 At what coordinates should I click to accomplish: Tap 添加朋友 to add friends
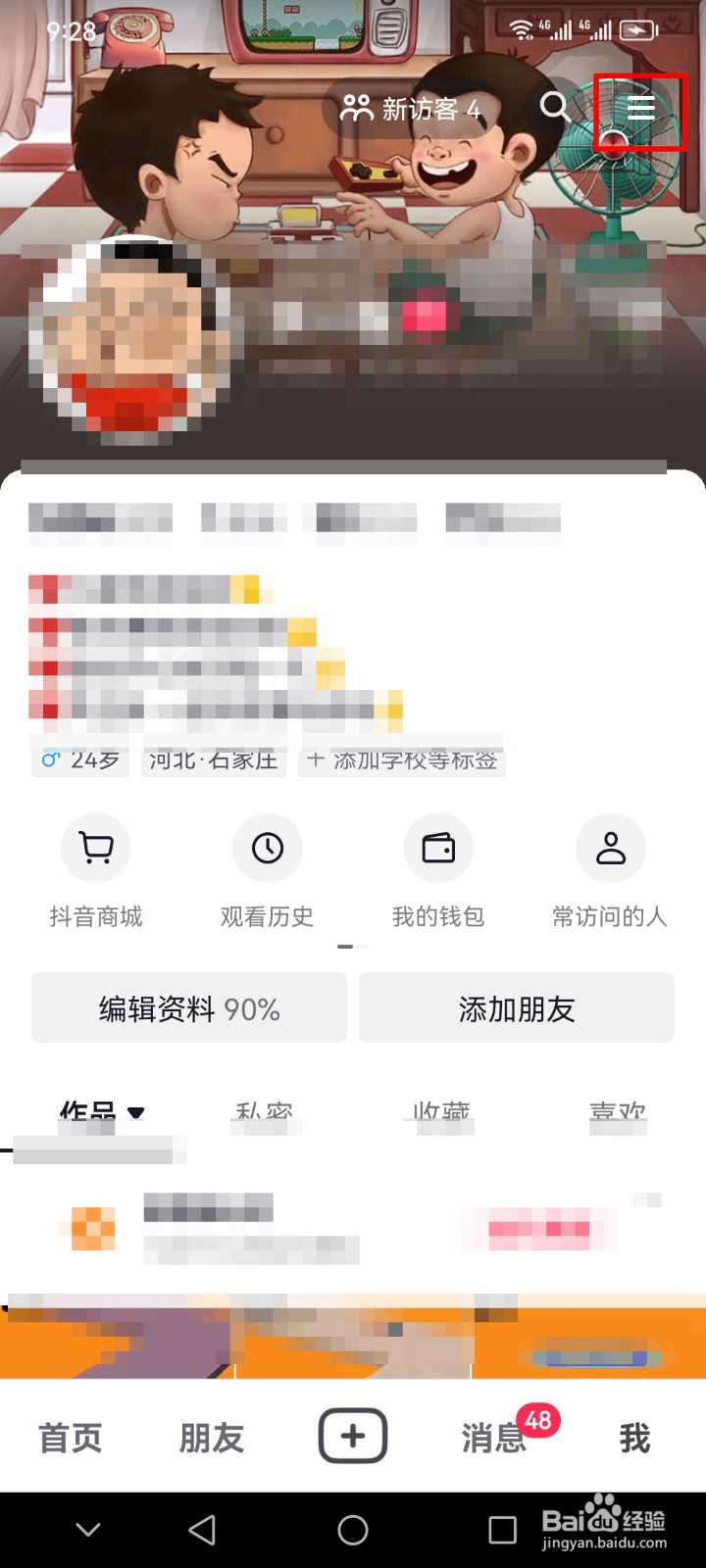click(x=517, y=1007)
